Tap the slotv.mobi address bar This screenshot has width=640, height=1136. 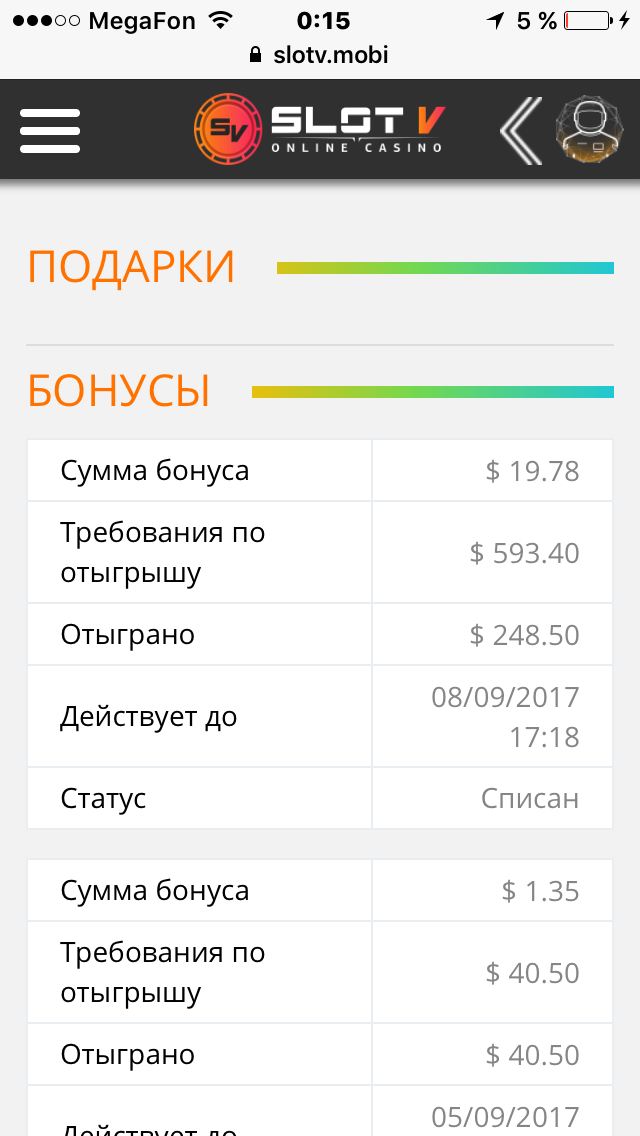pos(320,55)
